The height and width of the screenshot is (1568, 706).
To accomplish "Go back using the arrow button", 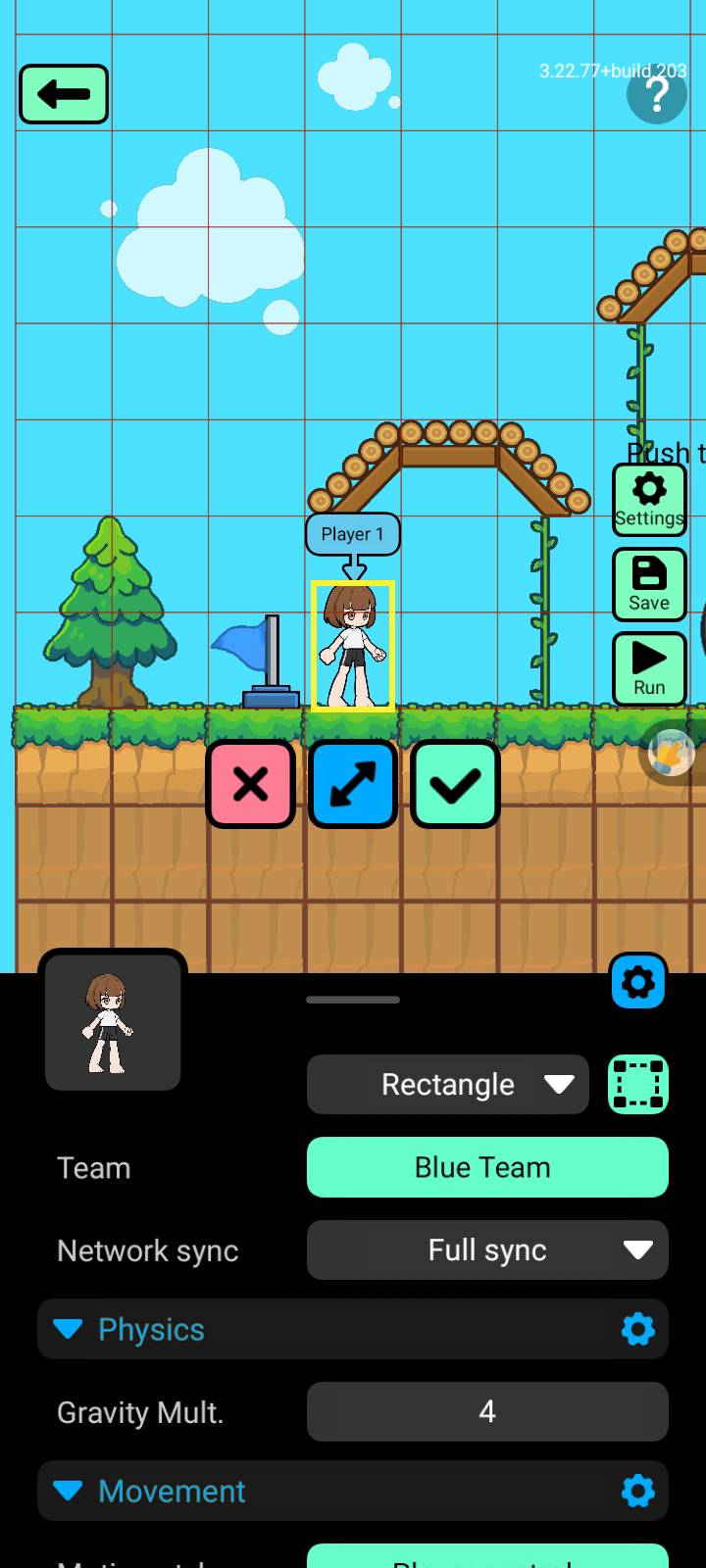I will [64, 94].
